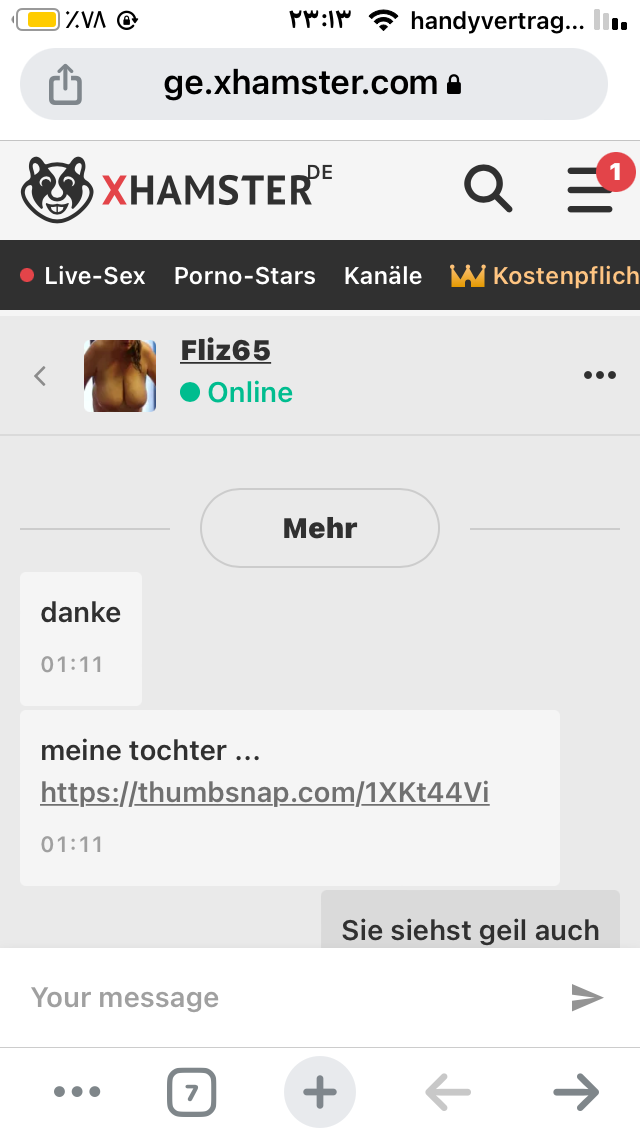Screen dimensions: 640x1136
Task: Open the hamburger menu with notification badge
Action: tap(591, 189)
